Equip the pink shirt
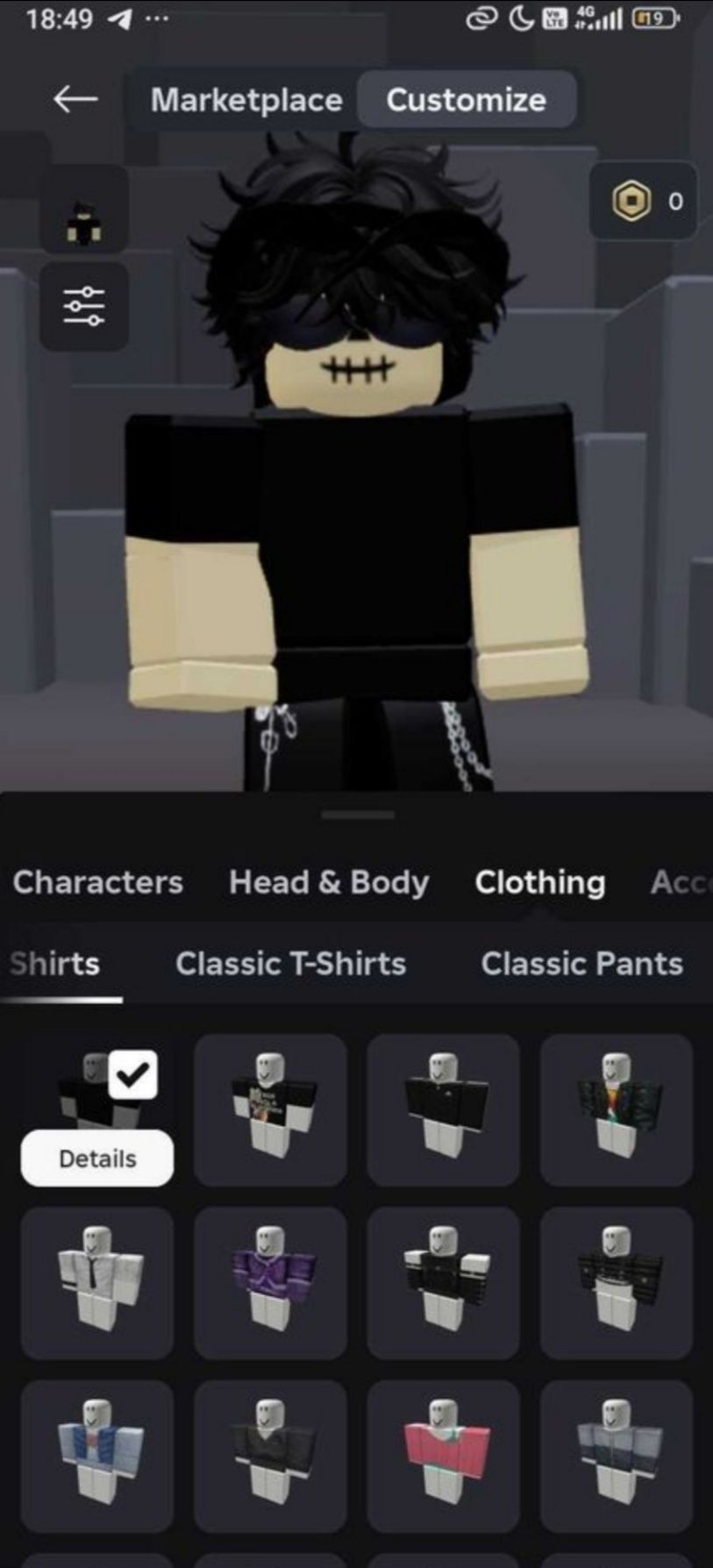 (443, 1455)
